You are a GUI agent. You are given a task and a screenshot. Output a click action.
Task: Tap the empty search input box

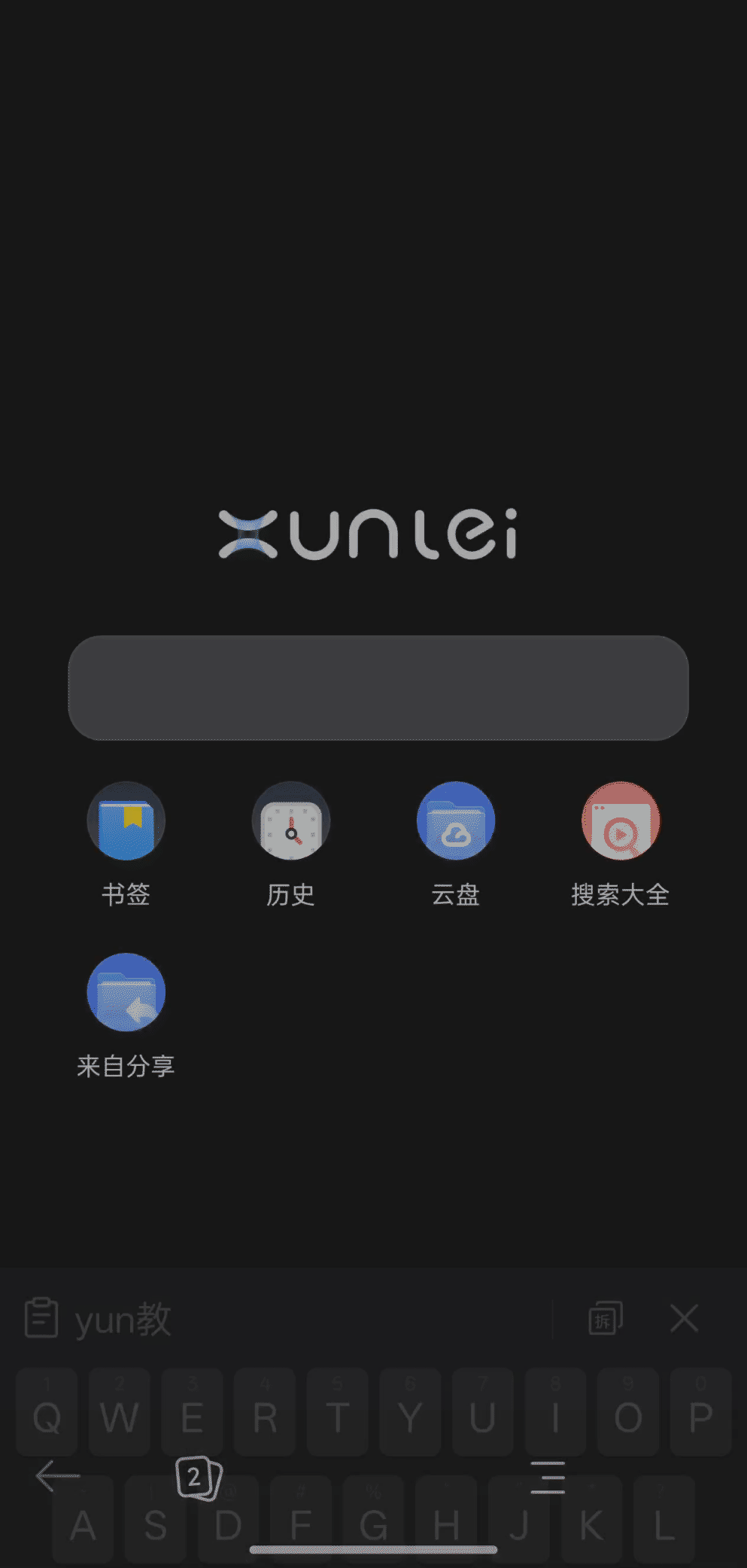(377, 687)
